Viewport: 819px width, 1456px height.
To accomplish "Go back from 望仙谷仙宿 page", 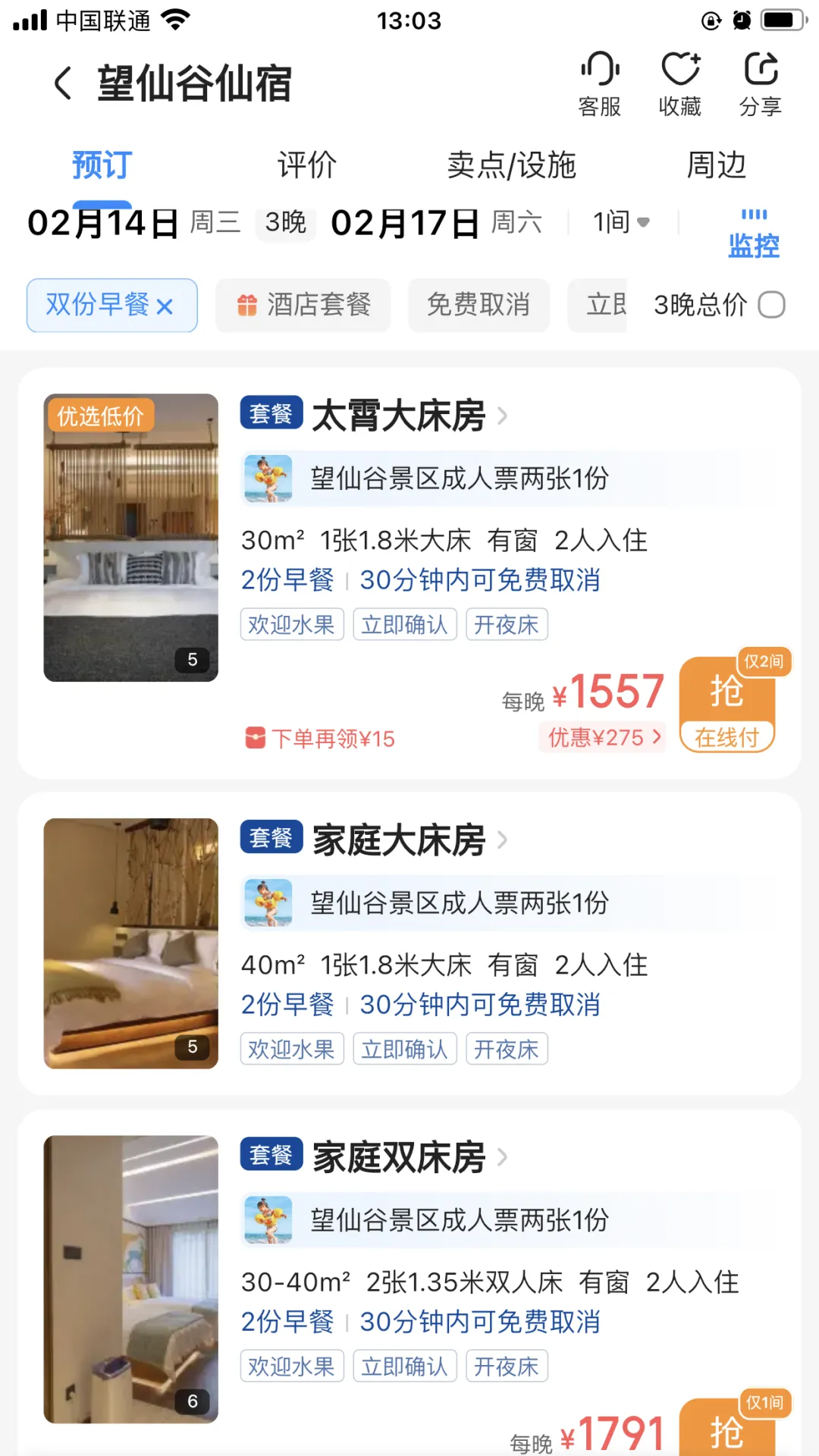I will point(62,83).
